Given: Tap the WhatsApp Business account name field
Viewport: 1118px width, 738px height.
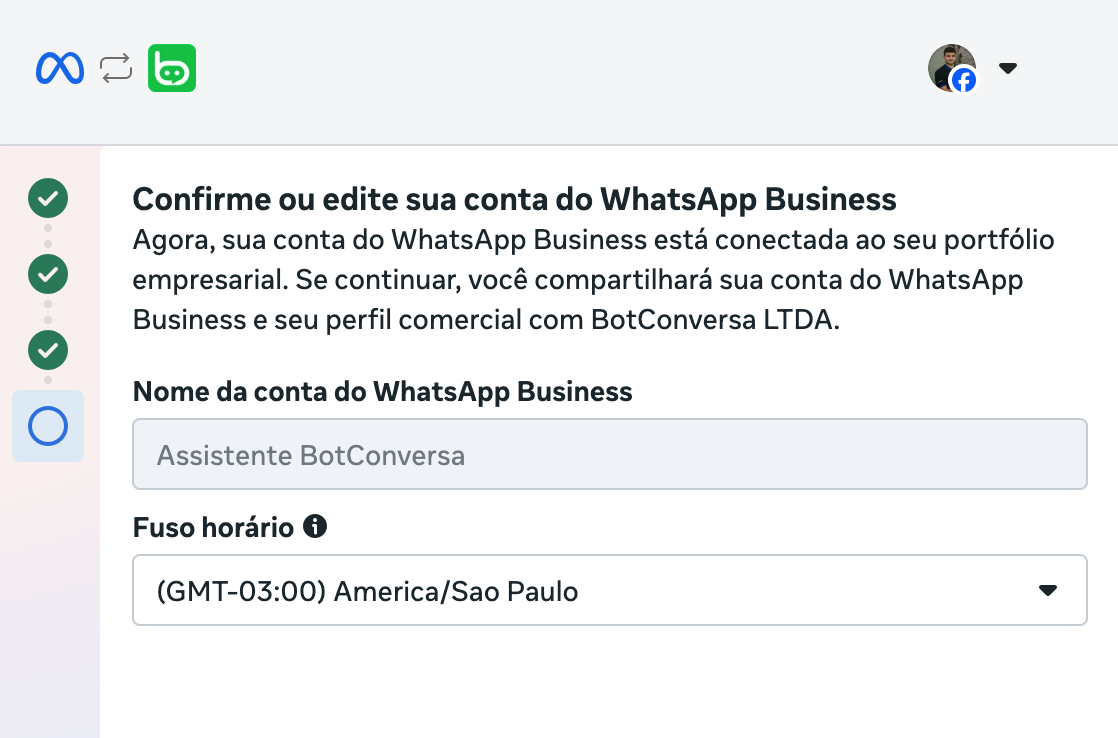Looking at the screenshot, I should click(x=609, y=455).
